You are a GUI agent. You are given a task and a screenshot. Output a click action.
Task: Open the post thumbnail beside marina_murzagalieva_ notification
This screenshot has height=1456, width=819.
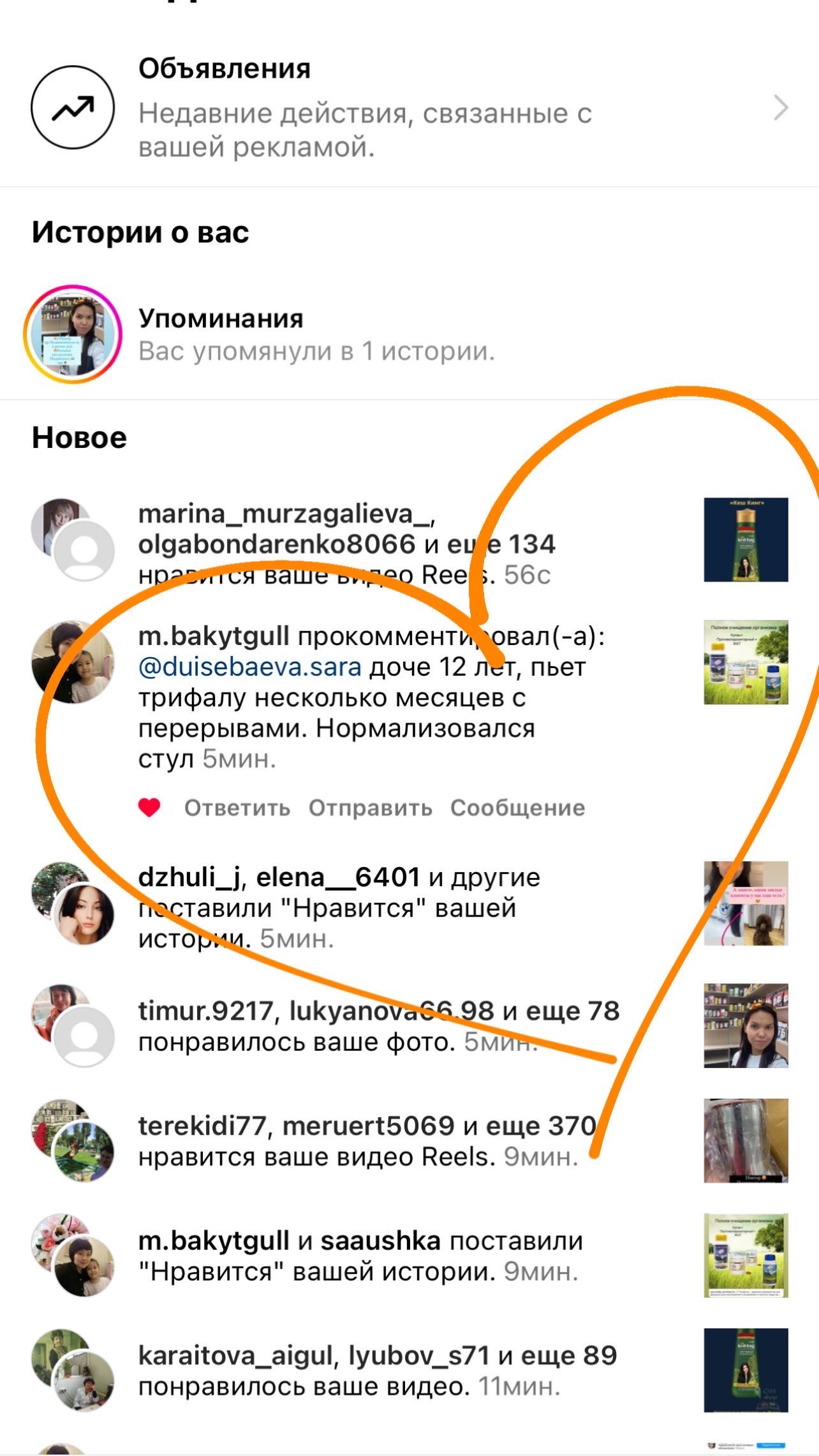pyautogui.click(x=746, y=540)
